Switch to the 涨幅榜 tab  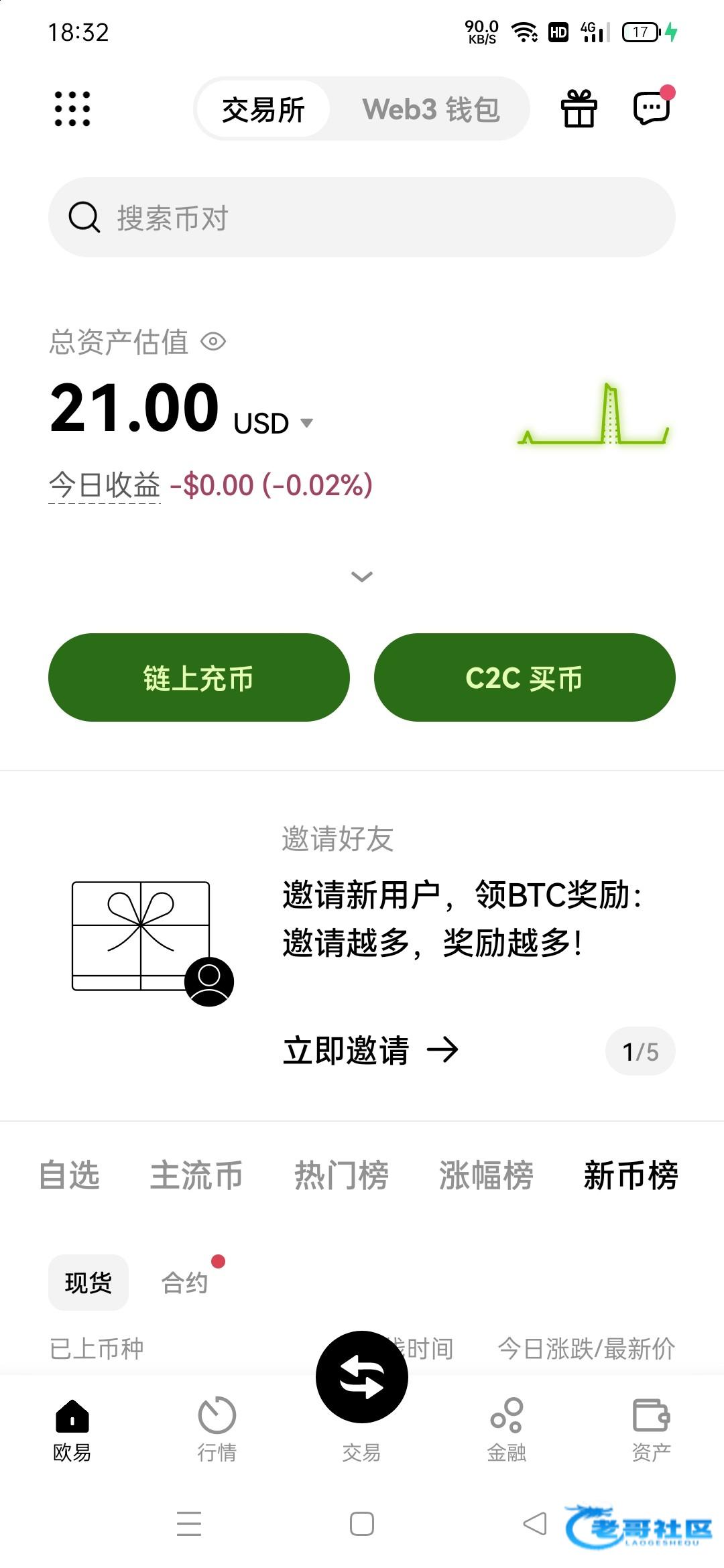tap(486, 1175)
